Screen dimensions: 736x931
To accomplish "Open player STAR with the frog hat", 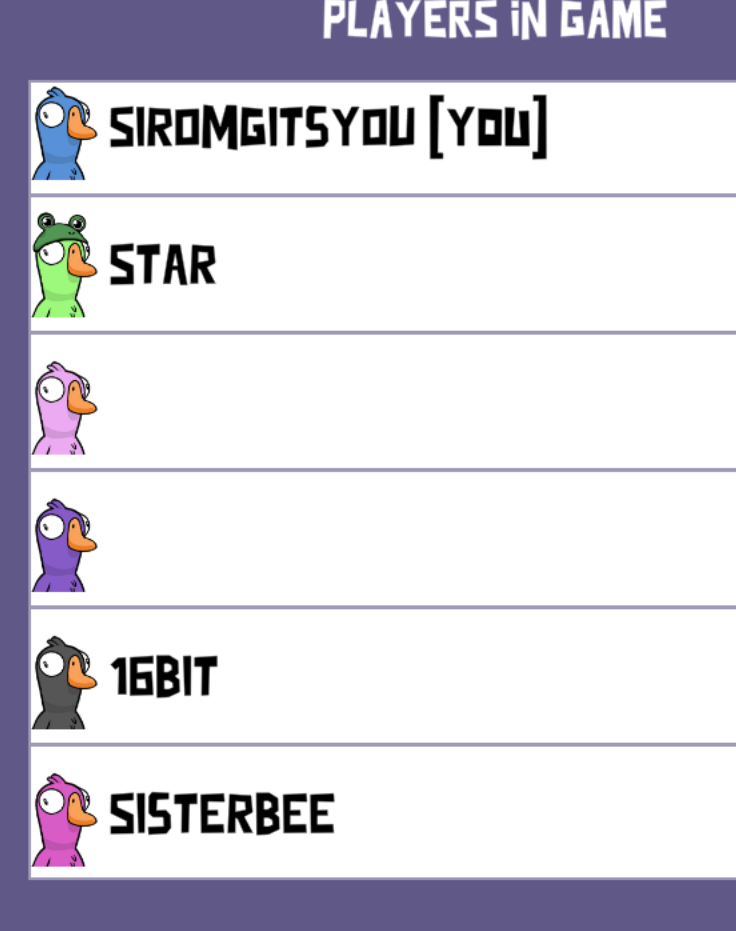I will pyautogui.click(x=383, y=265).
